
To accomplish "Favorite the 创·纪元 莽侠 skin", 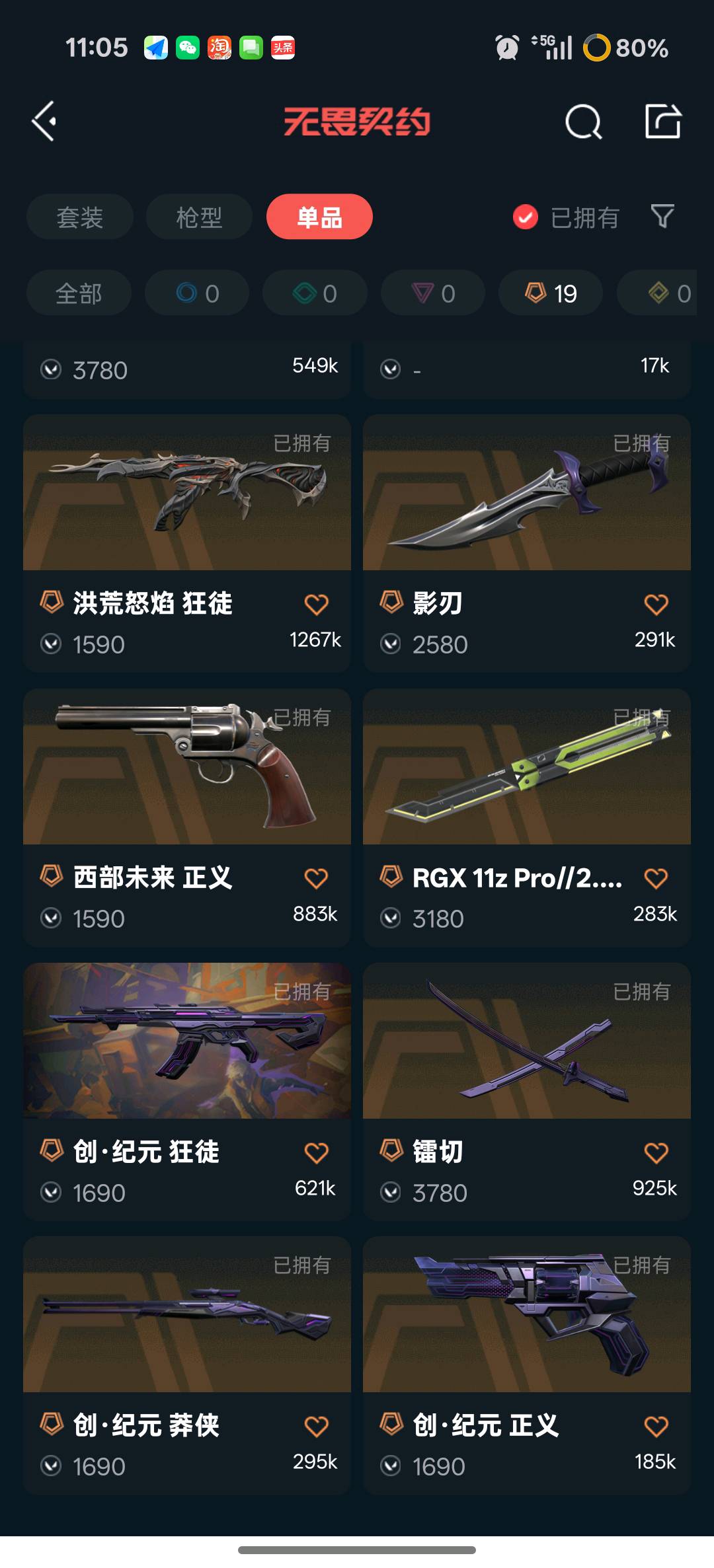I will [x=316, y=1426].
